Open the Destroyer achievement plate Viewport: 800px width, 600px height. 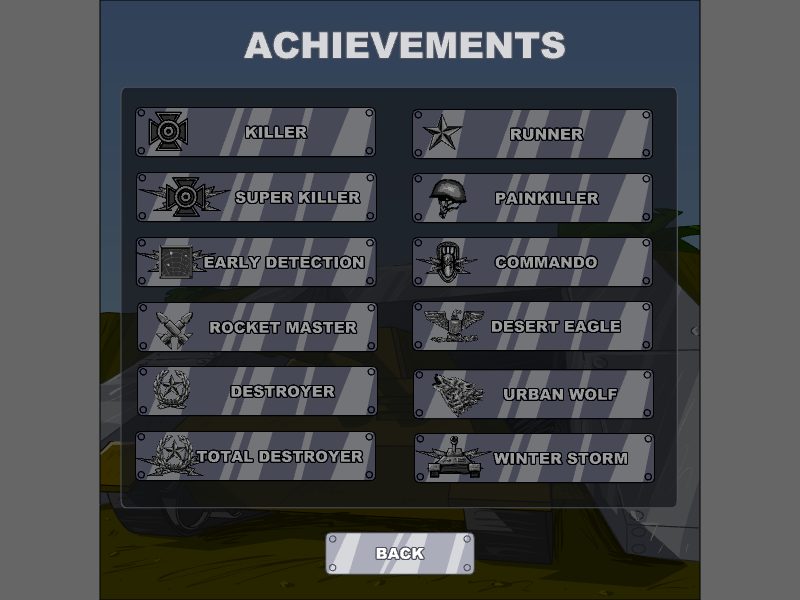(256, 391)
